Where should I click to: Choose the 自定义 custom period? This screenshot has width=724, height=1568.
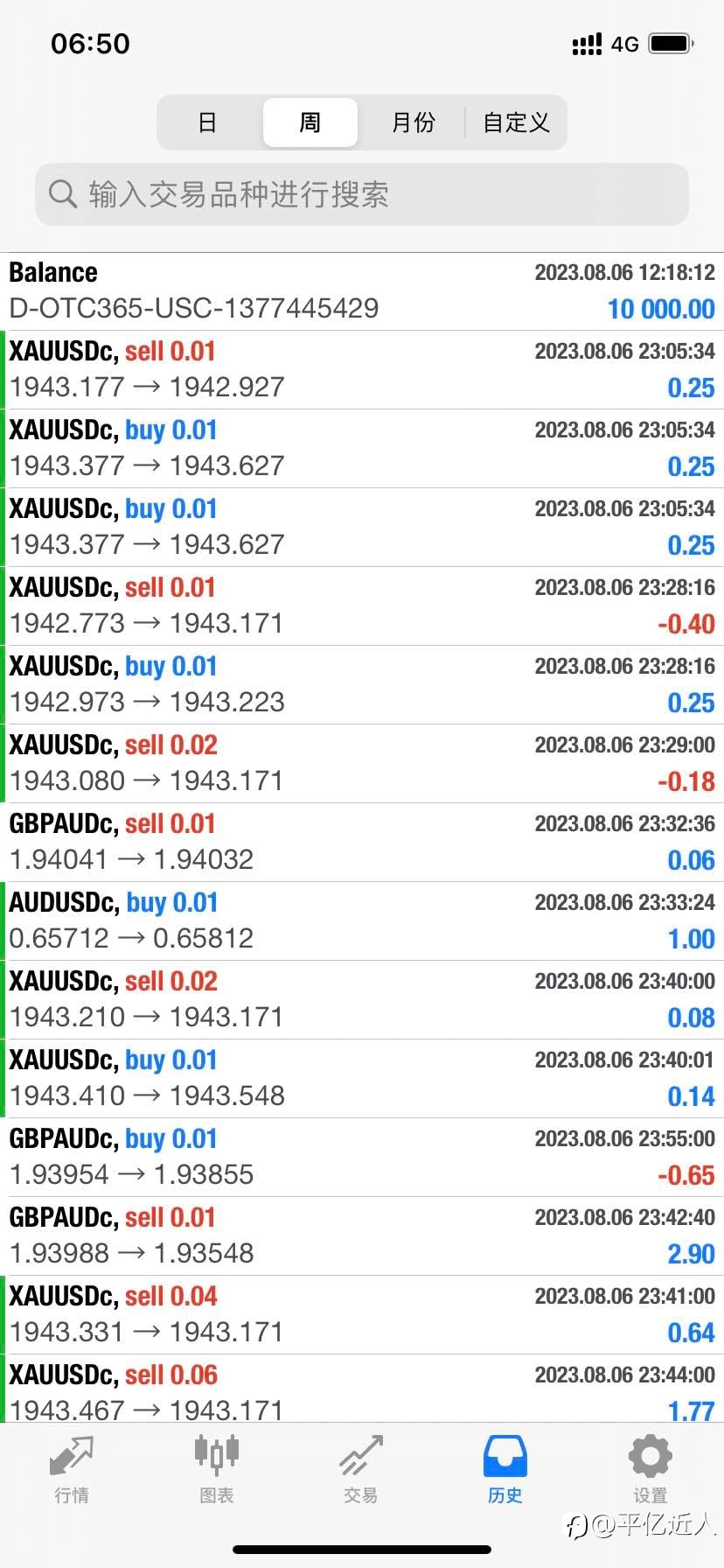(x=516, y=122)
